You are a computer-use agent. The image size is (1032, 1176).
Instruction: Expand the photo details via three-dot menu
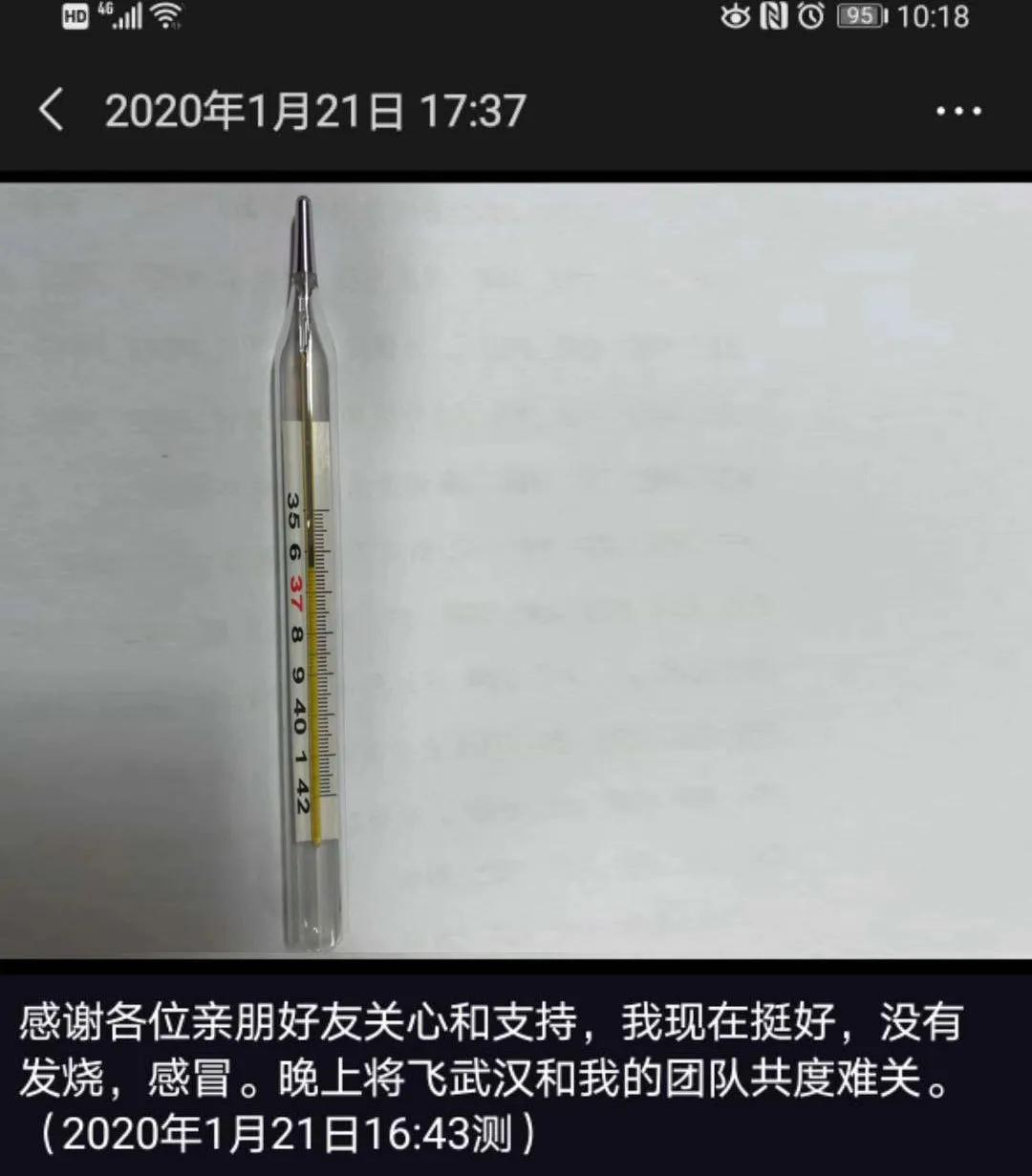[957, 112]
